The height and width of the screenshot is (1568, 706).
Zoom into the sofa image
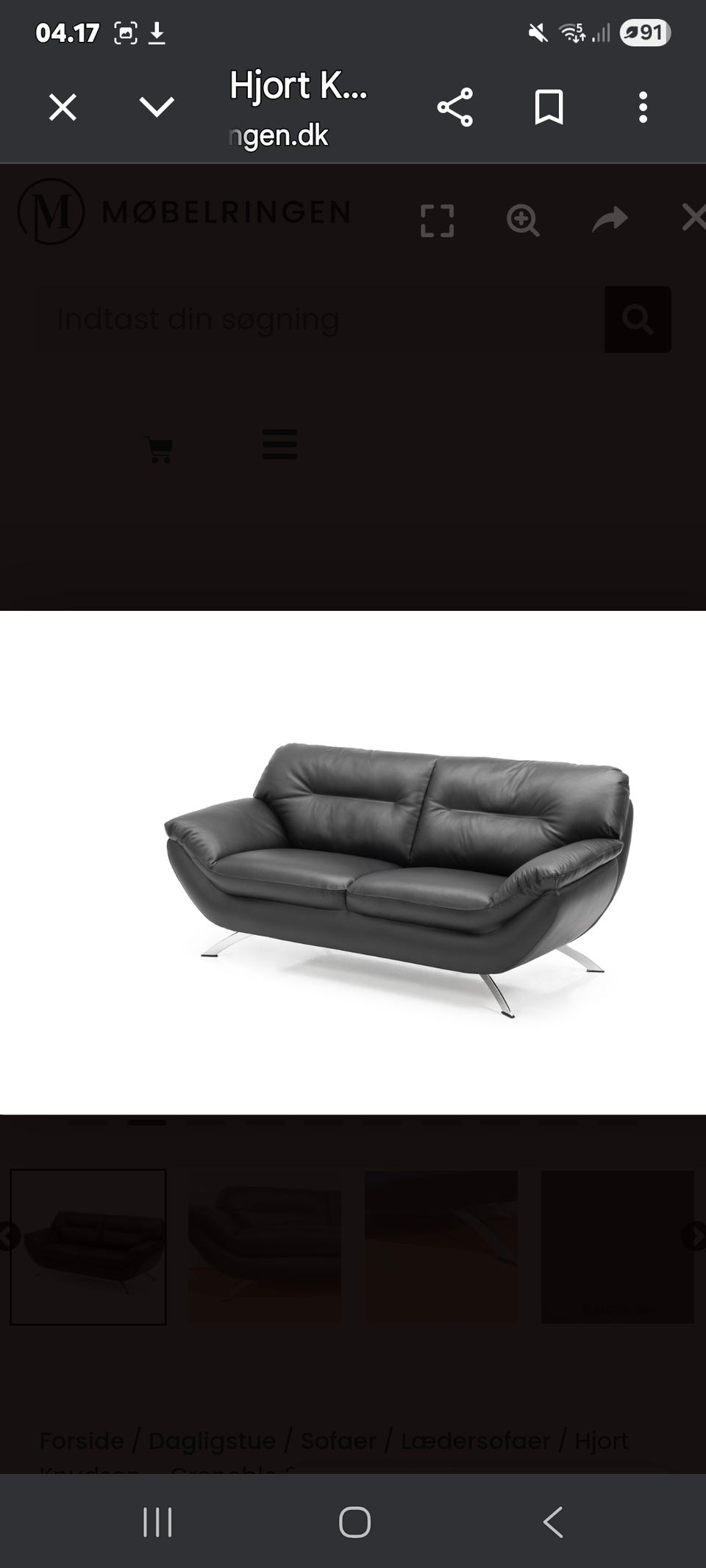point(523,221)
